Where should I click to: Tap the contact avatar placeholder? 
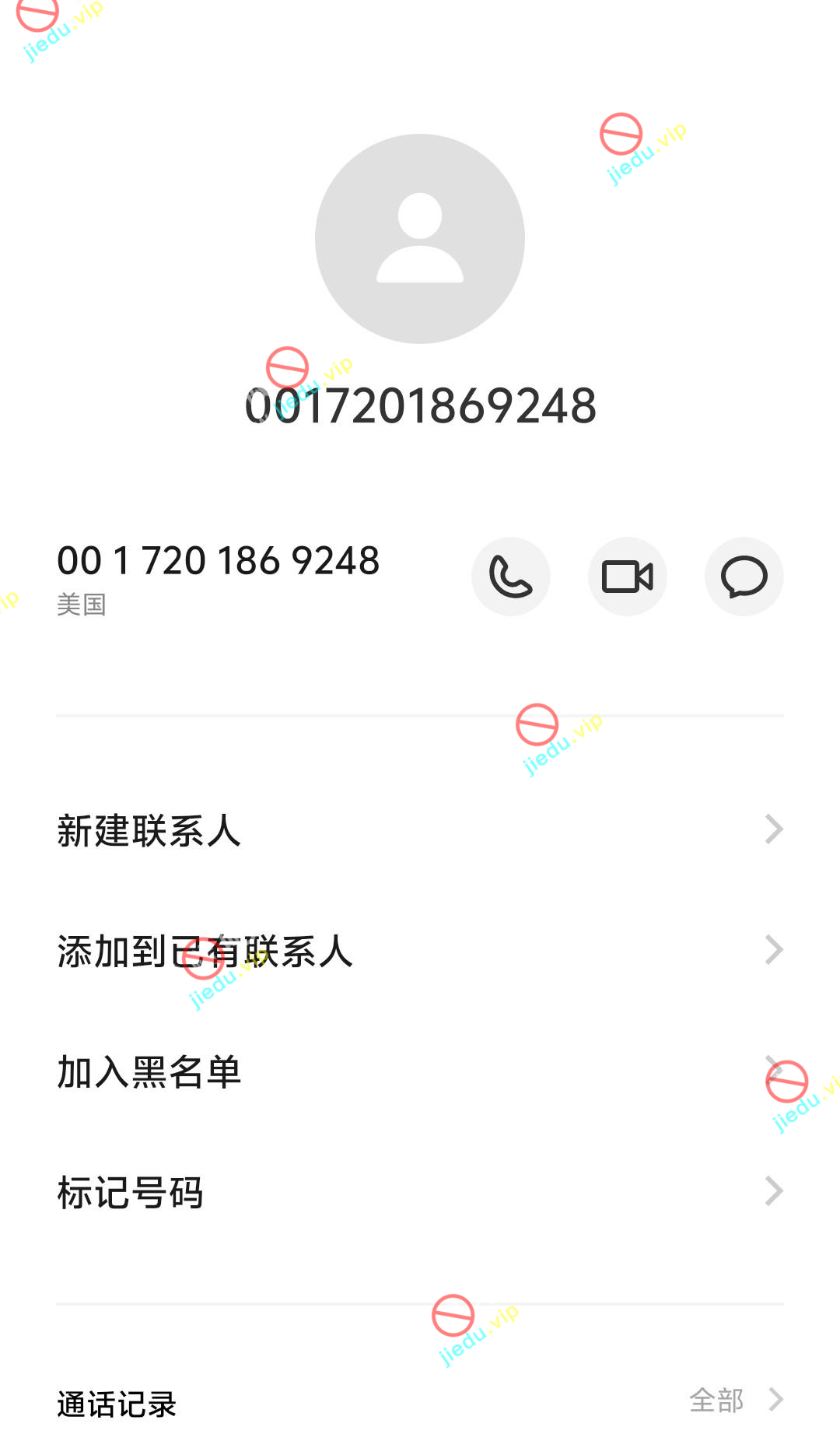click(420, 239)
